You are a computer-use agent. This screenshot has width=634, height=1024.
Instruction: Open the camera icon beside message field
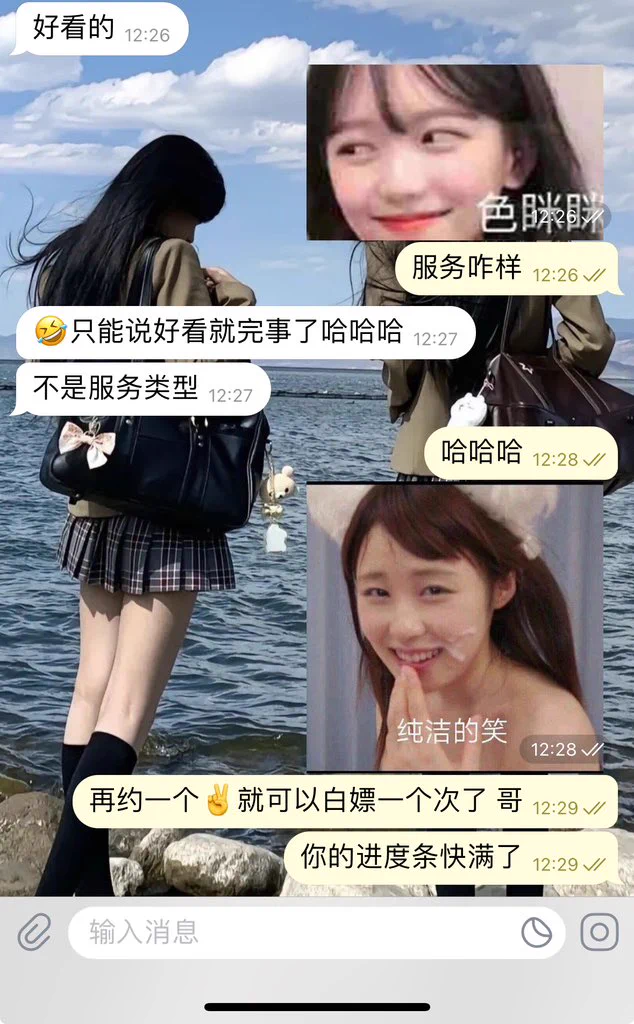click(x=599, y=933)
